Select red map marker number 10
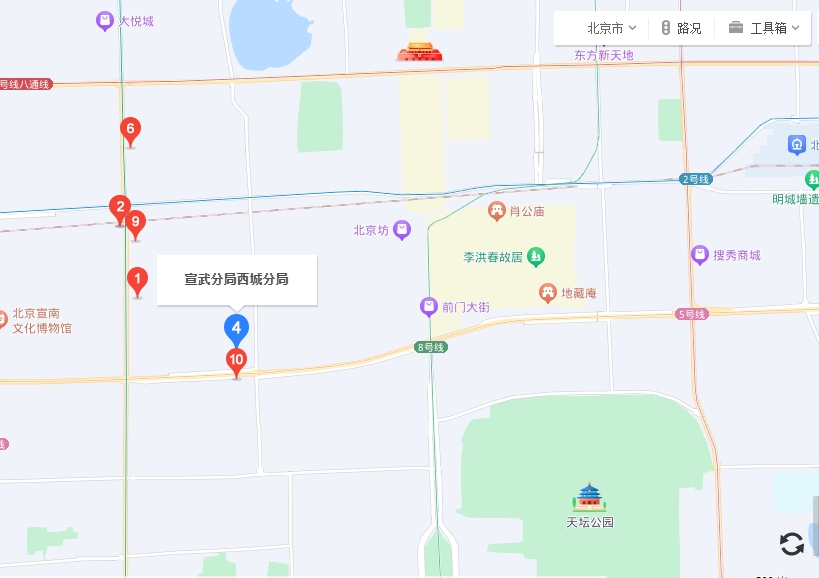Viewport: 819px width, 578px height. [x=236, y=361]
